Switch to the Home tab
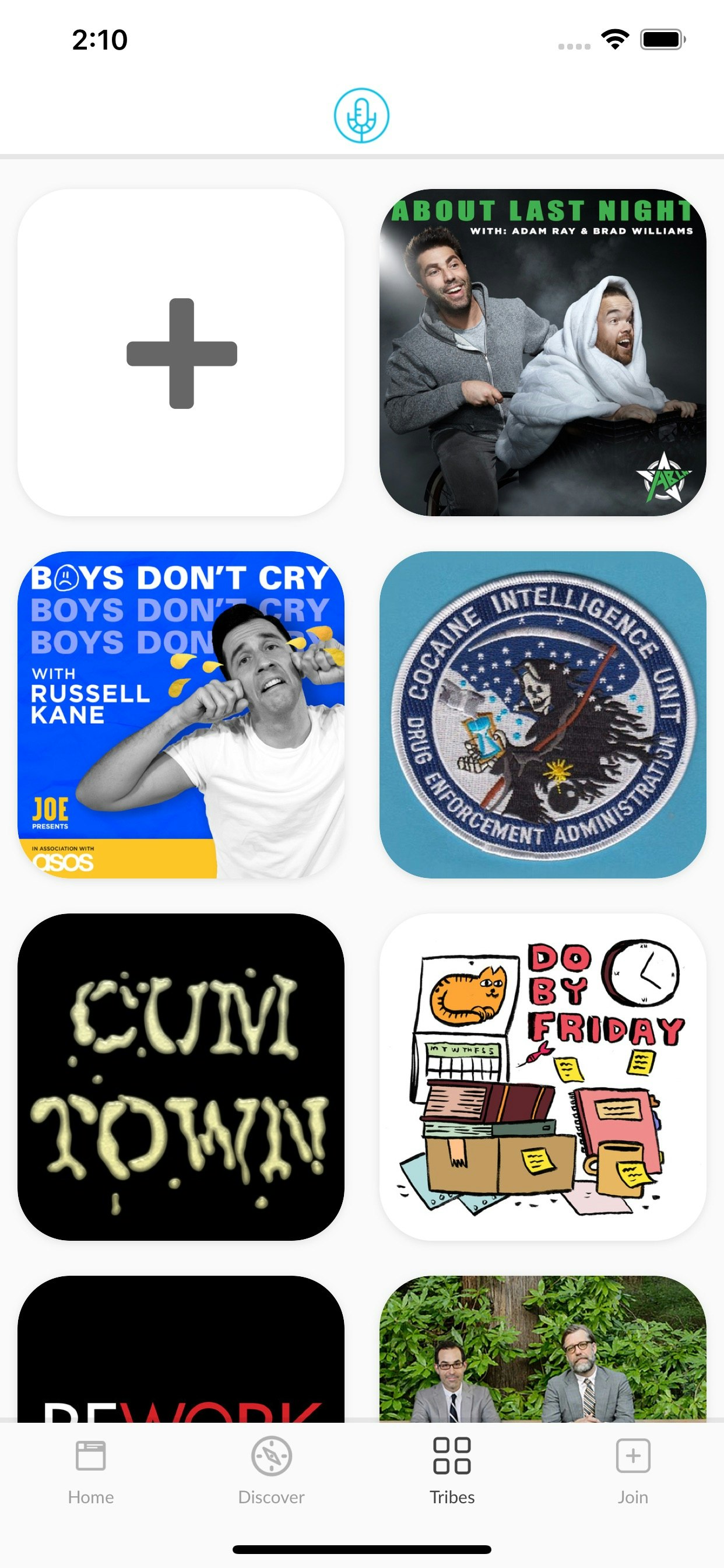The width and height of the screenshot is (724, 1568). pyautogui.click(x=90, y=1482)
